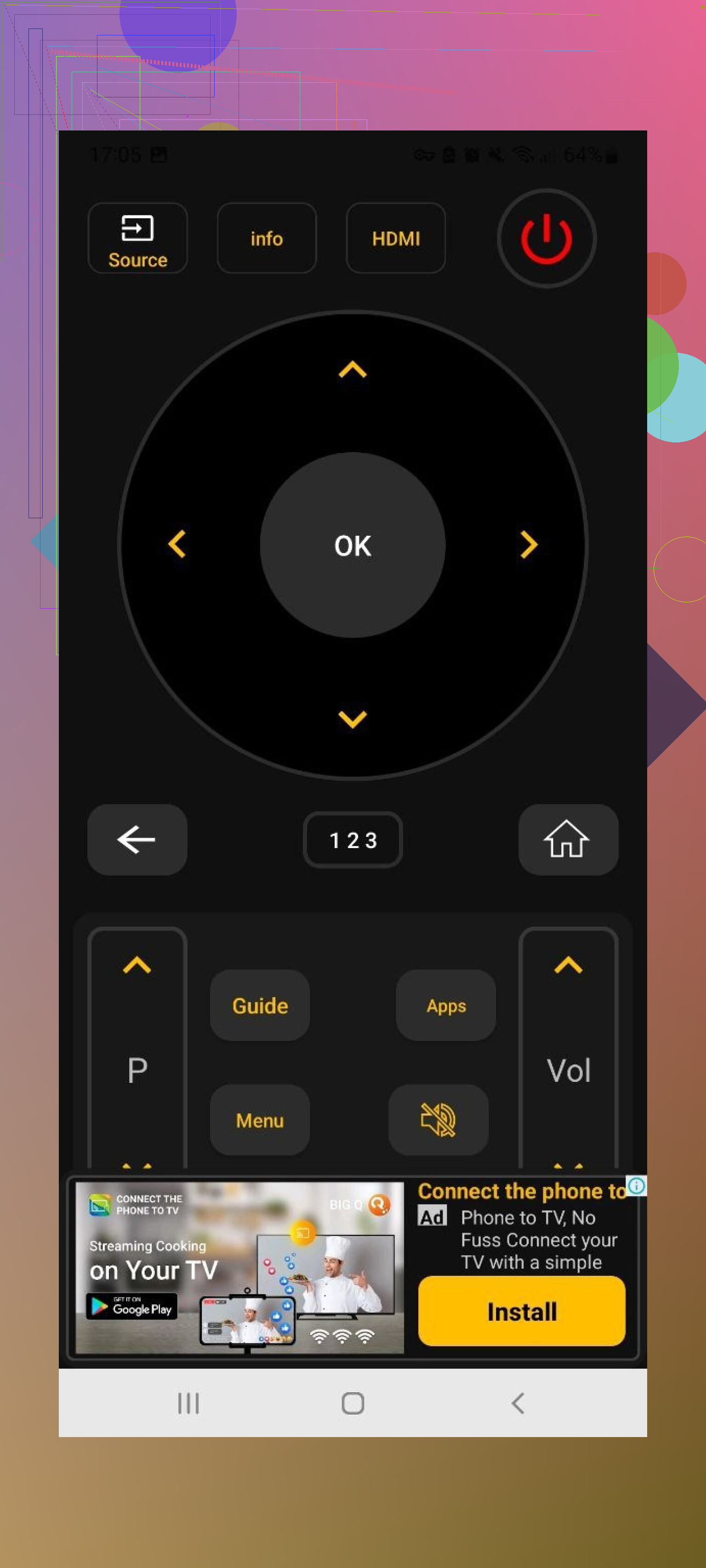This screenshot has height=1568, width=706.
Task: Tap the remote's back arrow button
Action: click(137, 839)
